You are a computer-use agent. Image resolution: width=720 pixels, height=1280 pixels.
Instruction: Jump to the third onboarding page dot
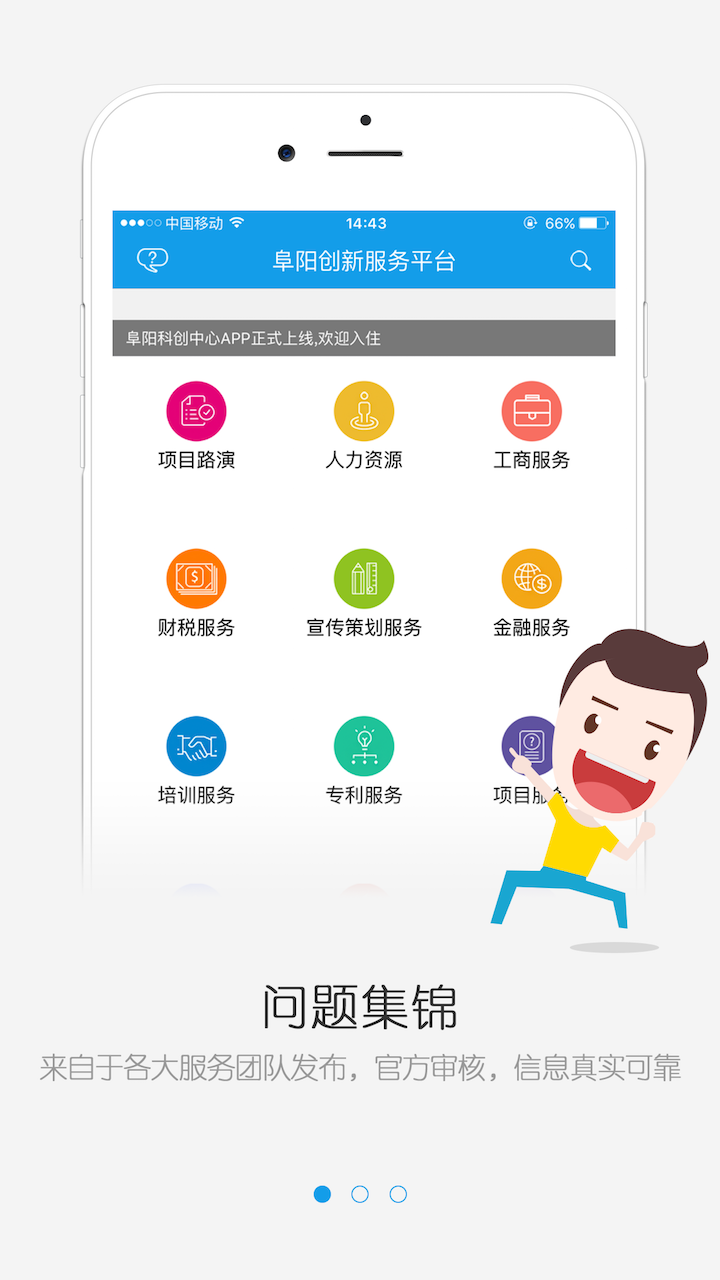coord(398,1194)
